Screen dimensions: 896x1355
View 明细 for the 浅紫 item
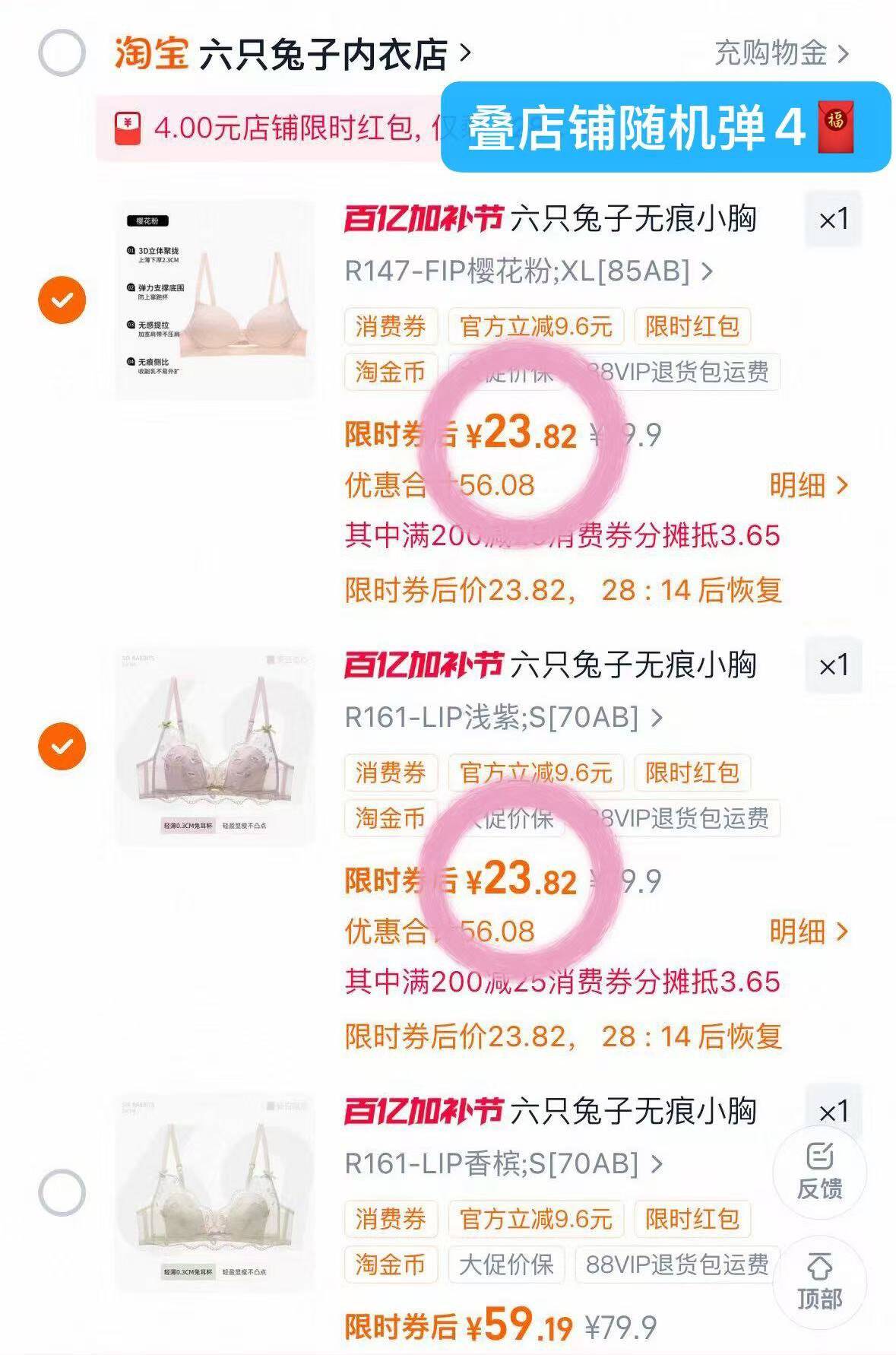[809, 931]
